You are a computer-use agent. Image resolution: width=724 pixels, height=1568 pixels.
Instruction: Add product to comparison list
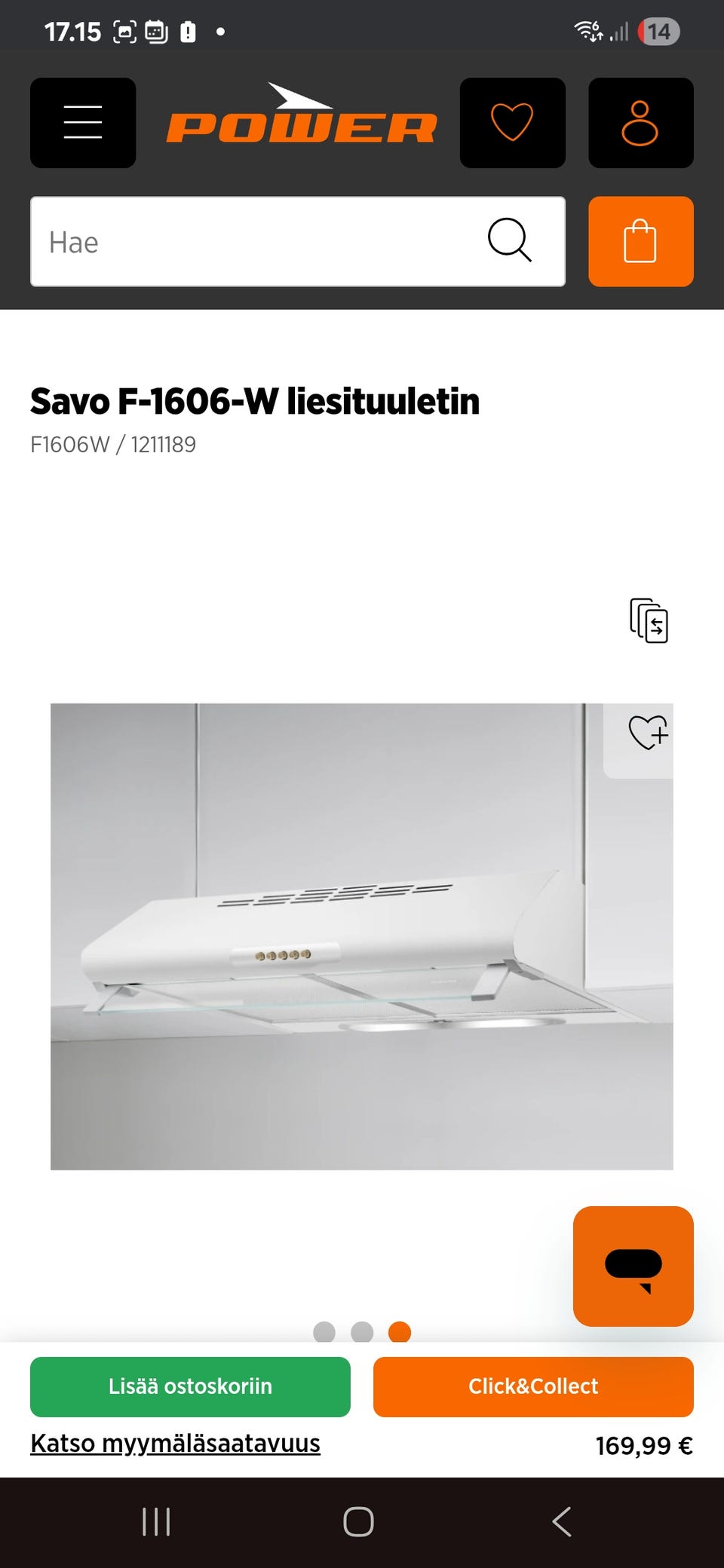(649, 621)
